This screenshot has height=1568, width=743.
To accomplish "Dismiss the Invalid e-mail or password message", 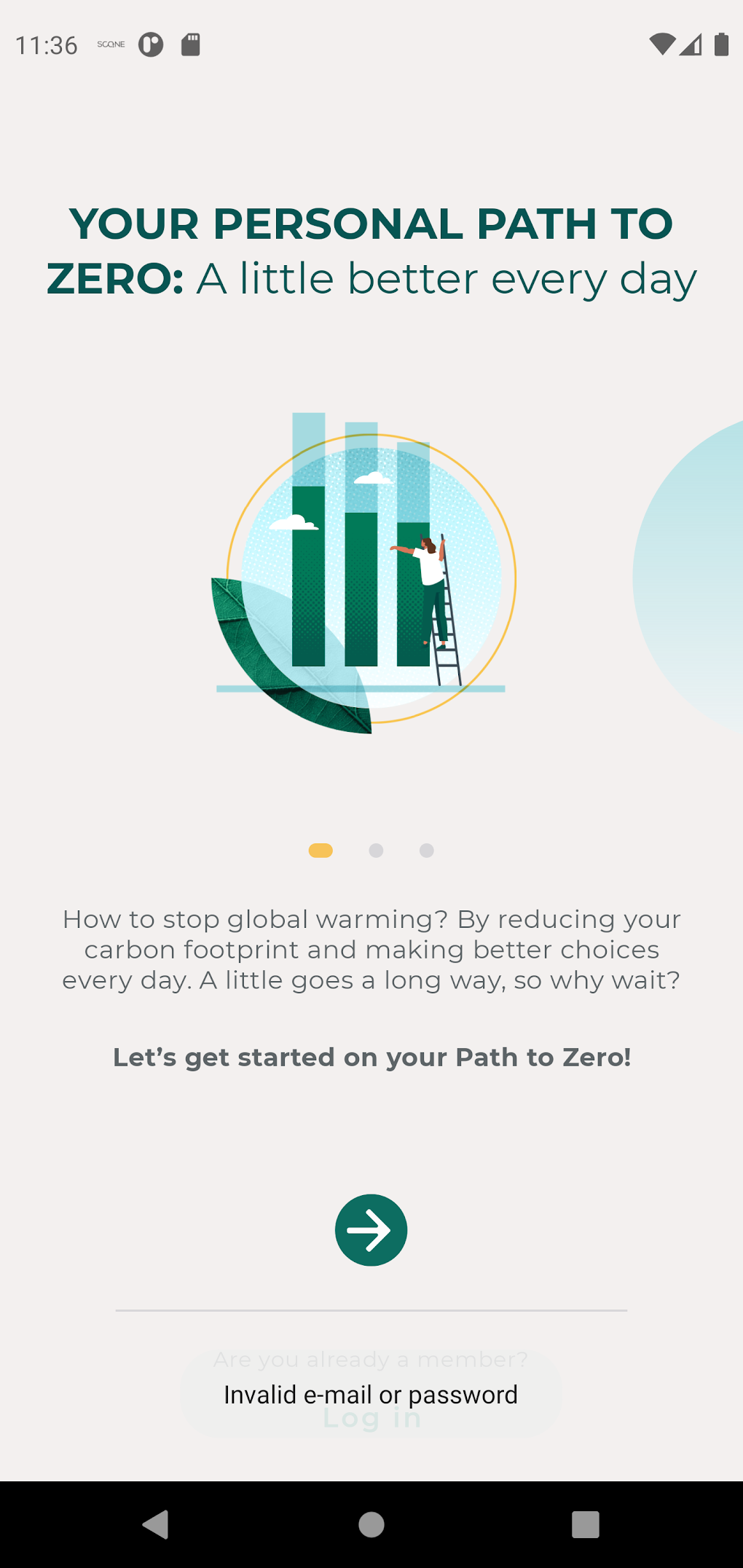I will point(371,1395).
